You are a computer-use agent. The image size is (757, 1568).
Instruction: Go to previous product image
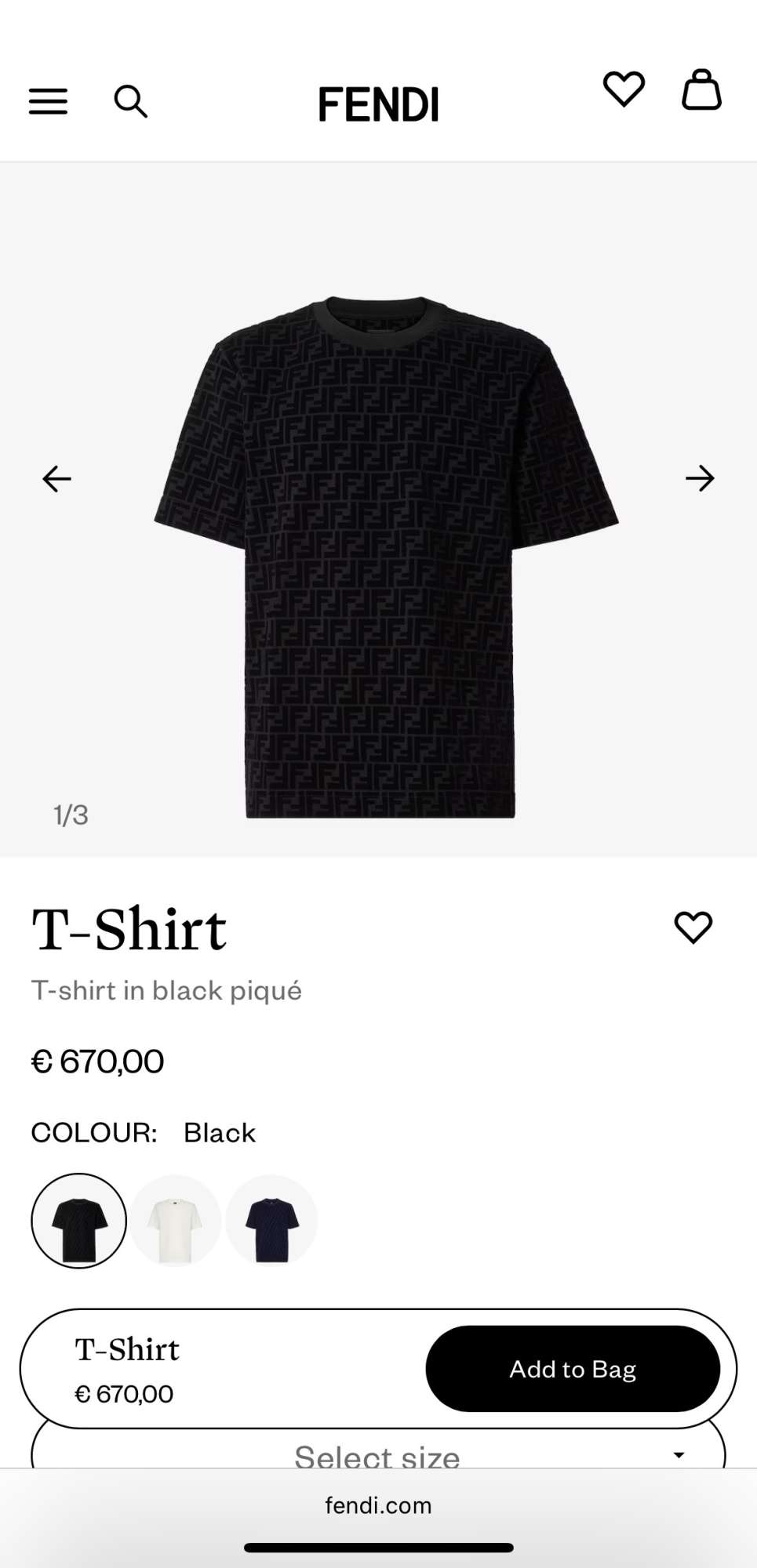point(56,478)
